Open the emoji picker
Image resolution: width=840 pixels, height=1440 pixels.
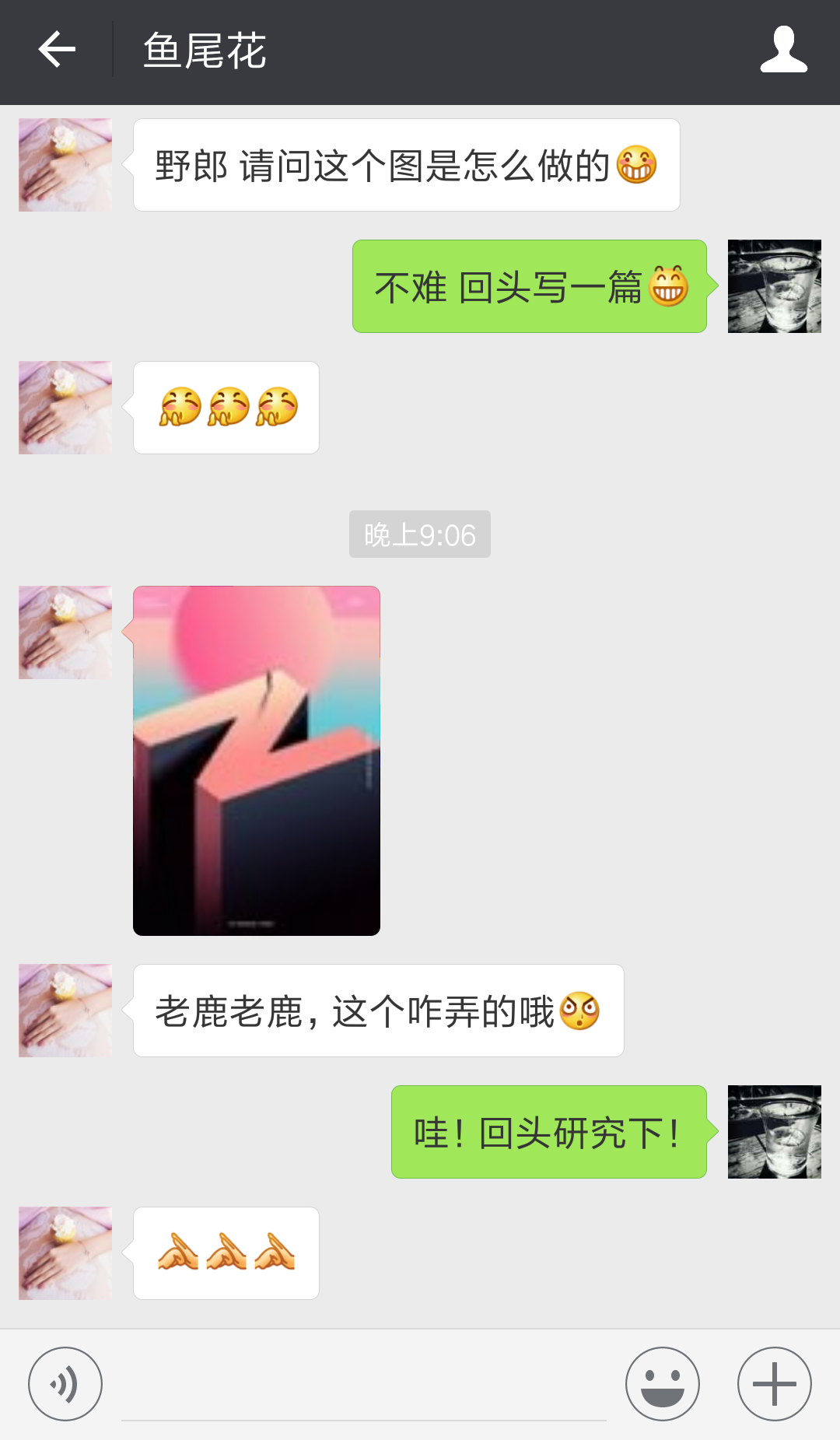(662, 1384)
